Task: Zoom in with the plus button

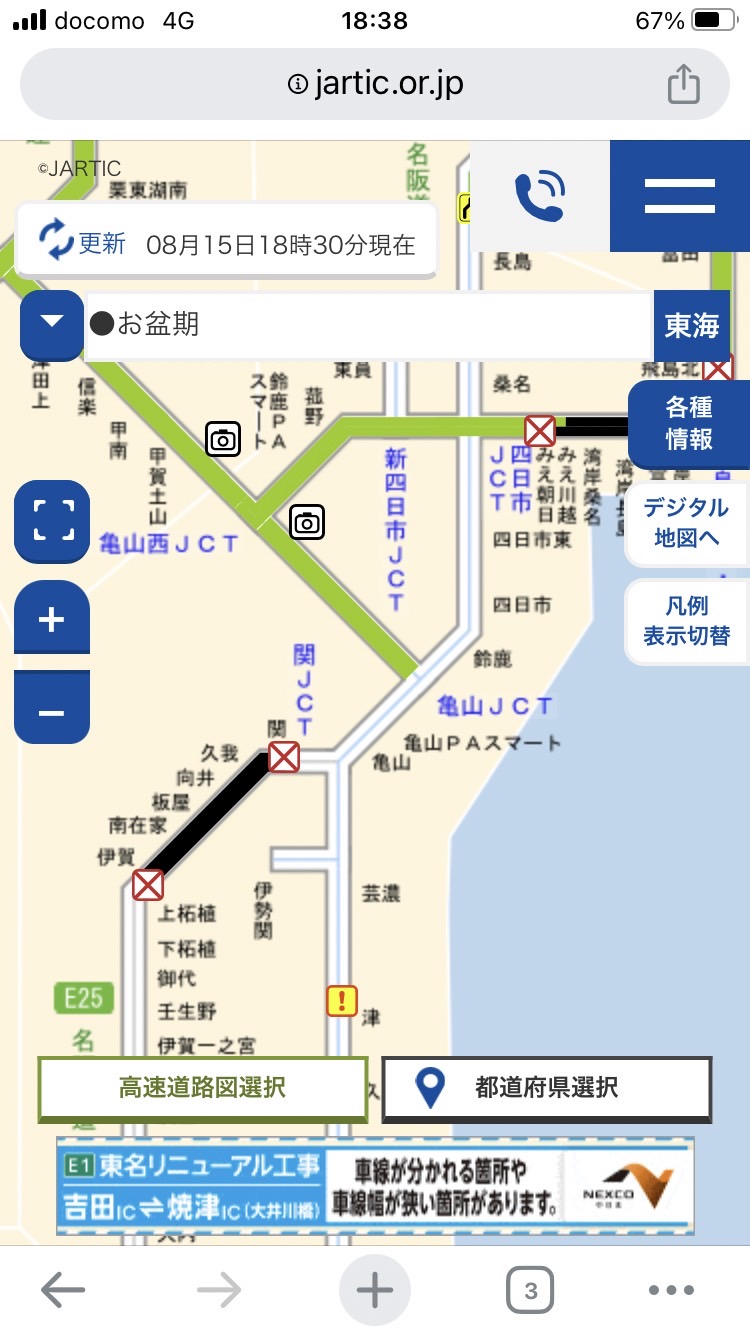Action: (52, 620)
